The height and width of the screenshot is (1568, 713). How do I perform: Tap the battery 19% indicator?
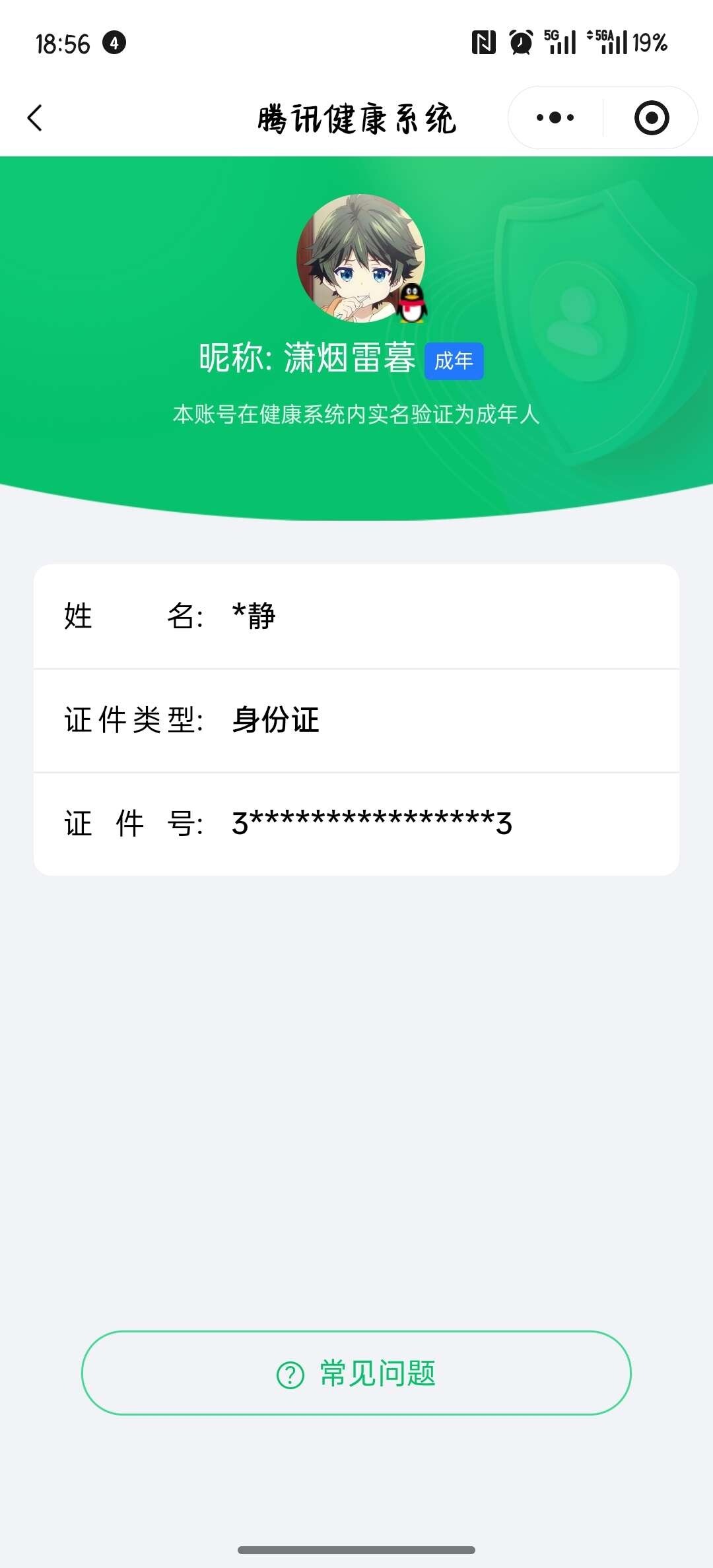(x=647, y=44)
